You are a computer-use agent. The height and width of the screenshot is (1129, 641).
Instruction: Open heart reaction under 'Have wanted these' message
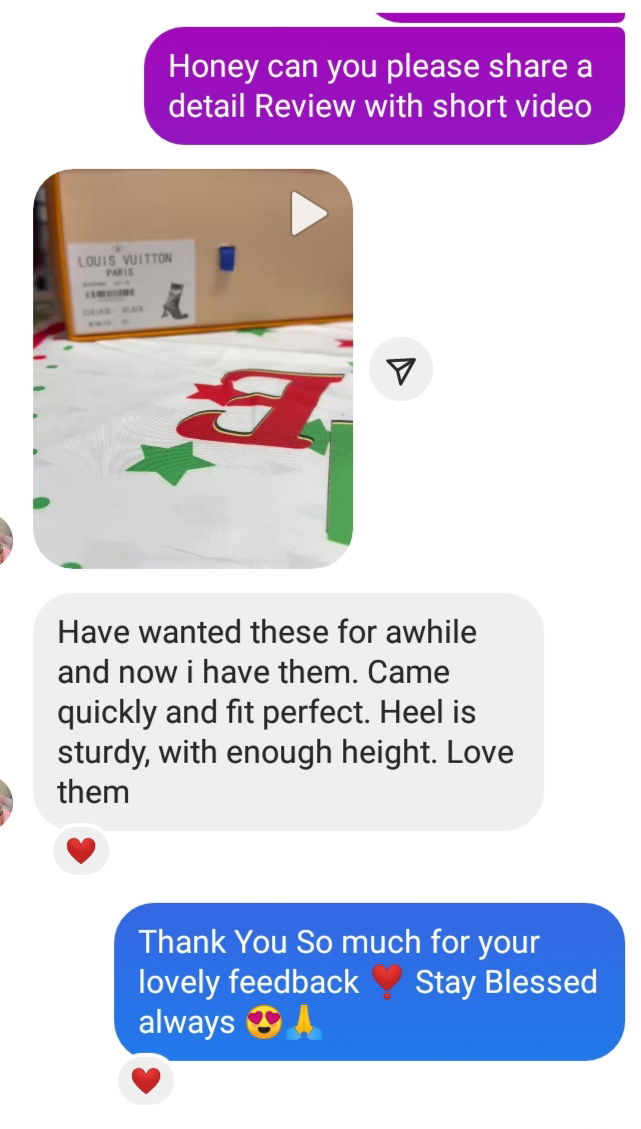point(80,851)
